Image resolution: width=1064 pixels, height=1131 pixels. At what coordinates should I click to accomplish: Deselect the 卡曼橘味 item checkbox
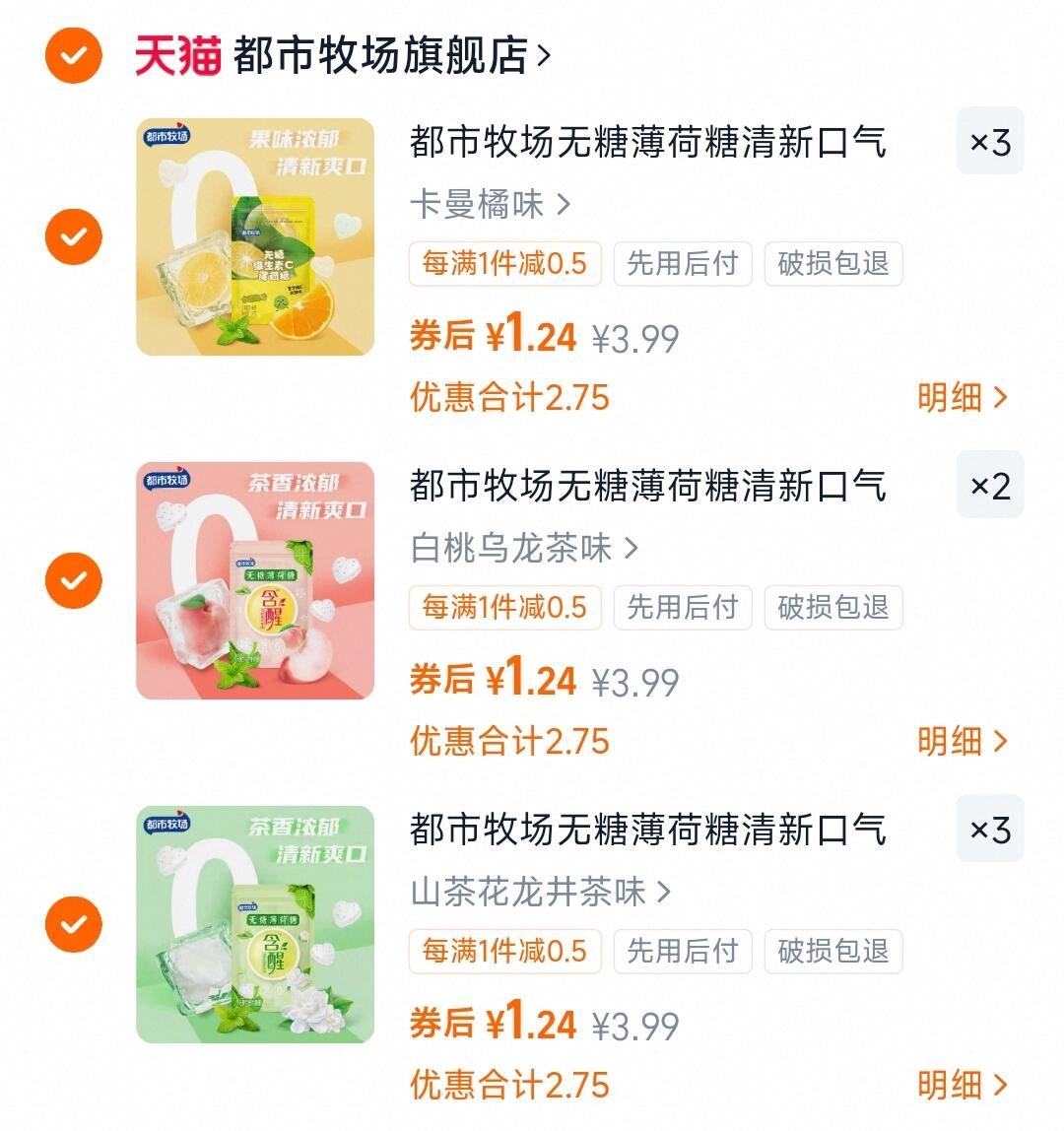(72, 234)
